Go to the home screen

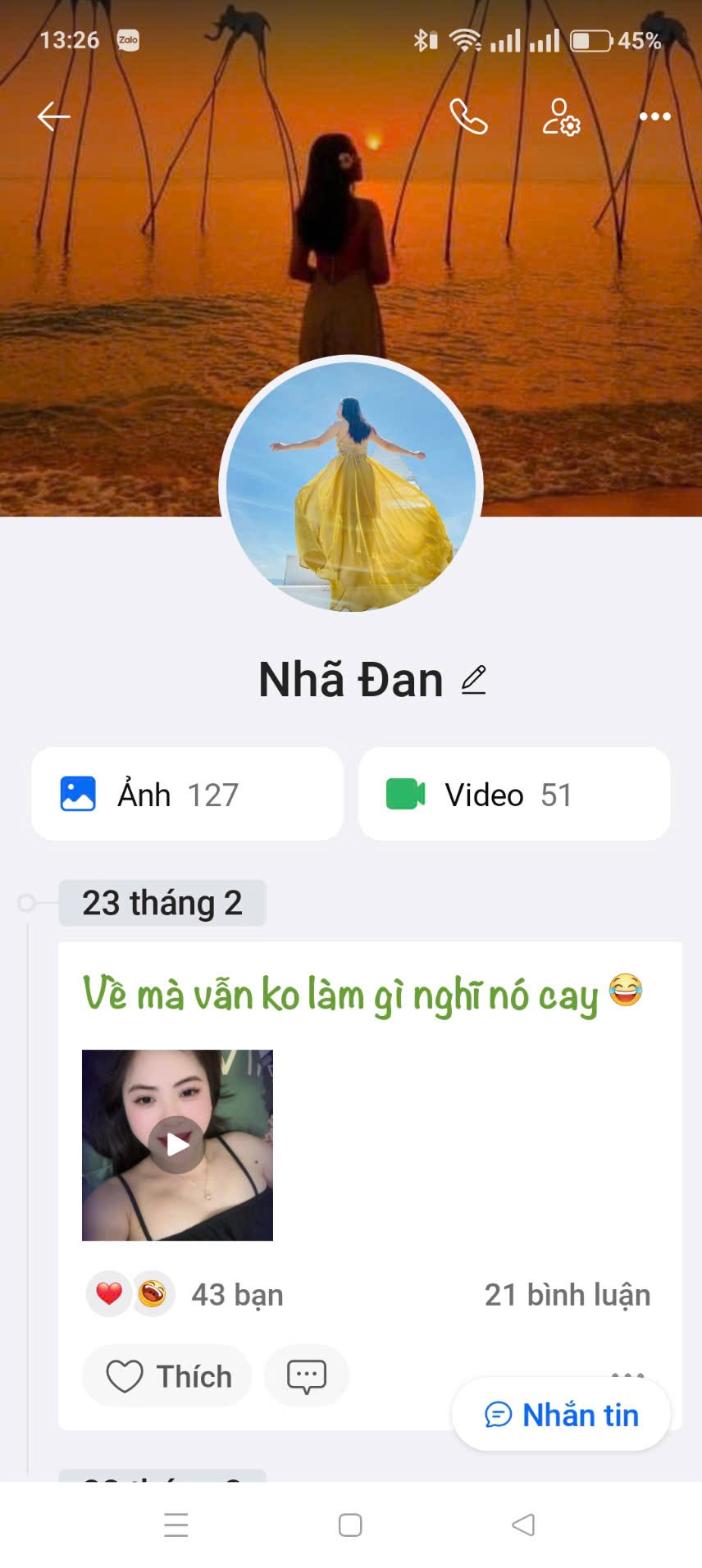pyautogui.click(x=350, y=1525)
